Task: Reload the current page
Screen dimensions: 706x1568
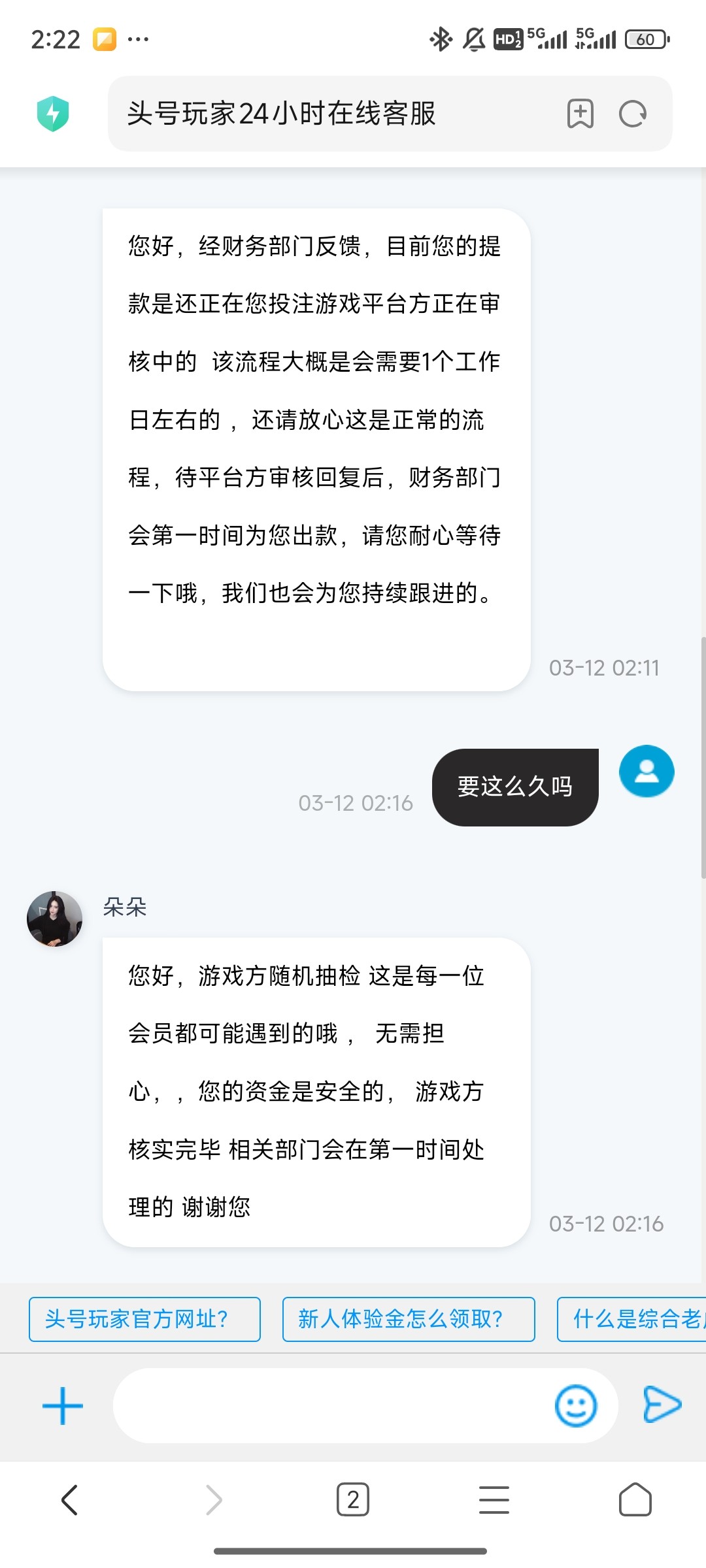Action: [632, 114]
